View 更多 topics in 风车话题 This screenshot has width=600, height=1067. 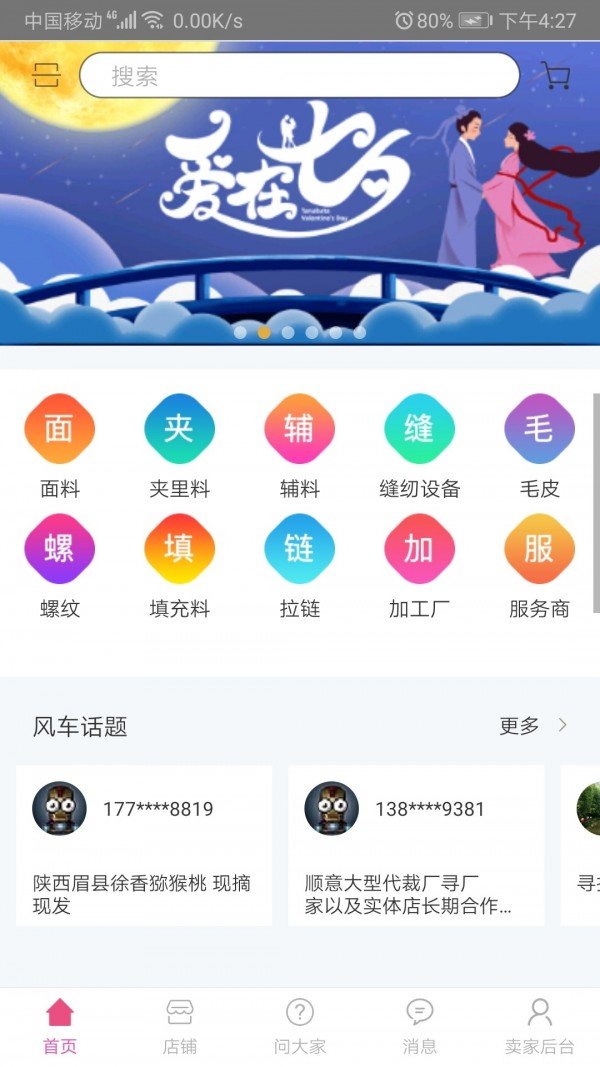[x=533, y=726]
